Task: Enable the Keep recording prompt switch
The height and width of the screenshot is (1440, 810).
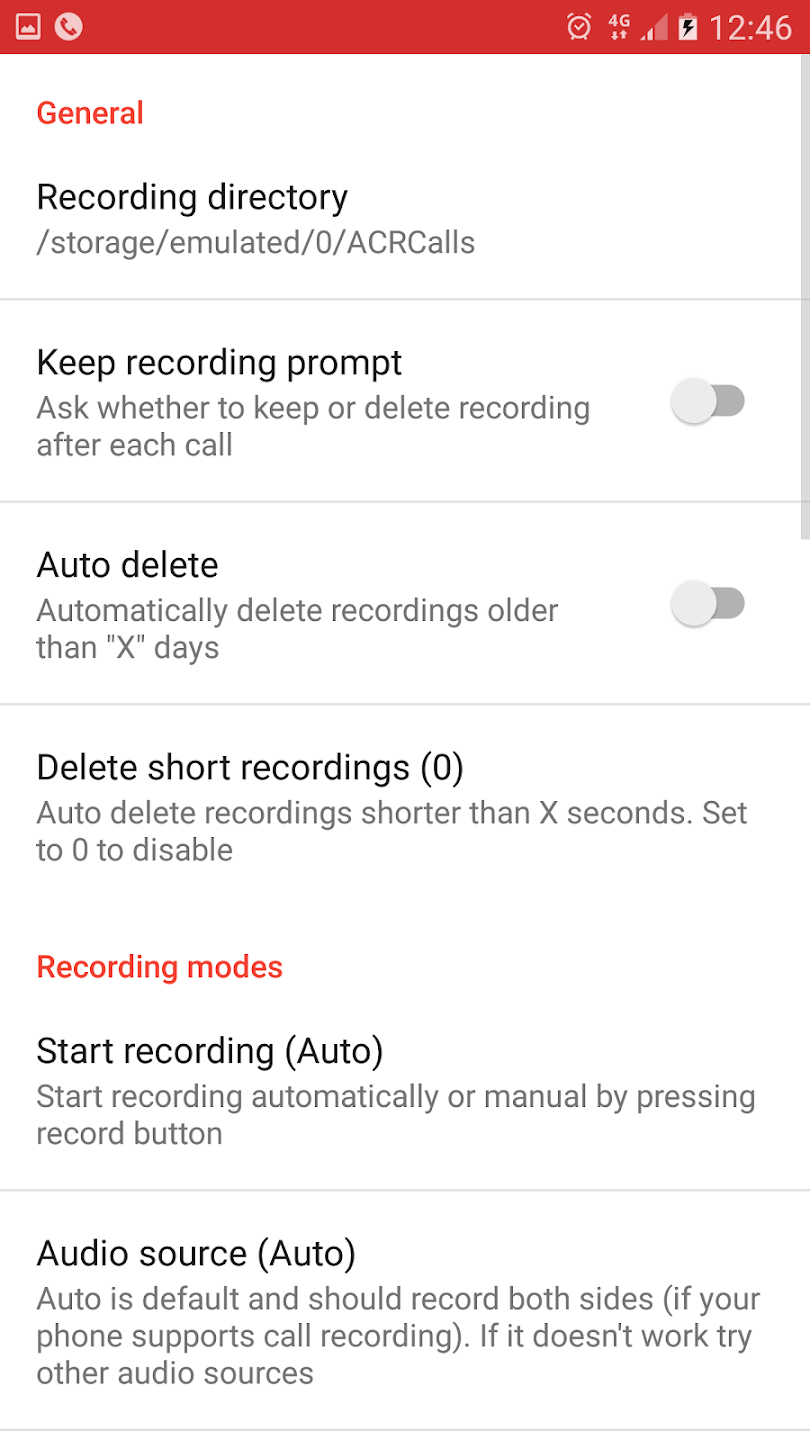Action: 708,402
